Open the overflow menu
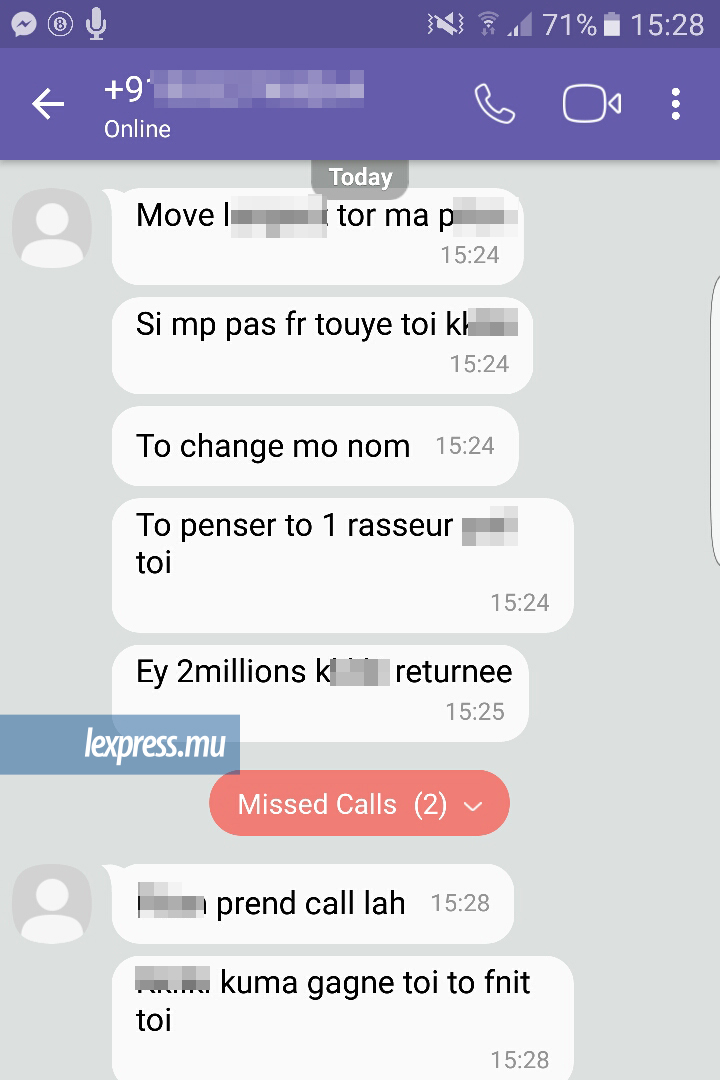 click(676, 104)
